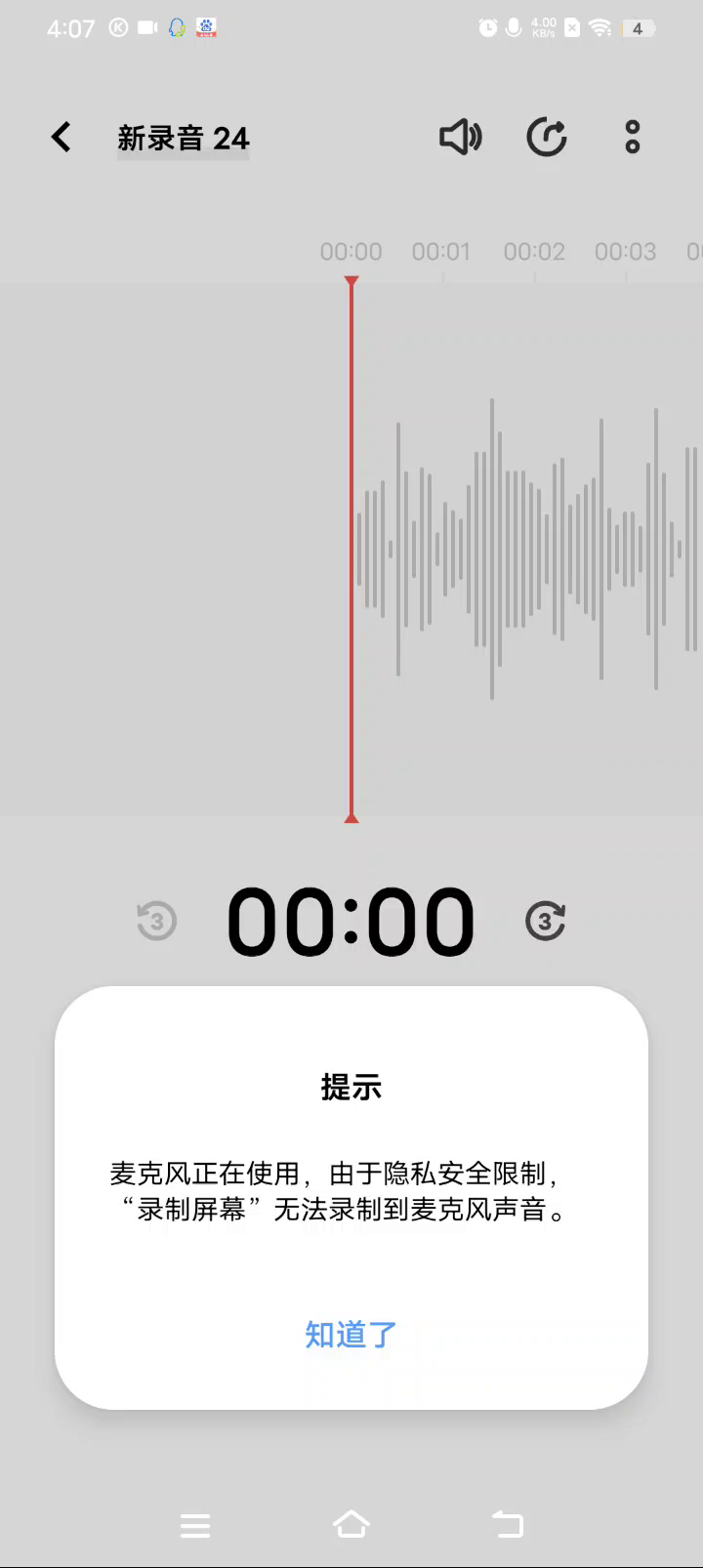This screenshot has width=703, height=1568.
Task: Tap the recording title 新录音 24
Action: click(184, 139)
